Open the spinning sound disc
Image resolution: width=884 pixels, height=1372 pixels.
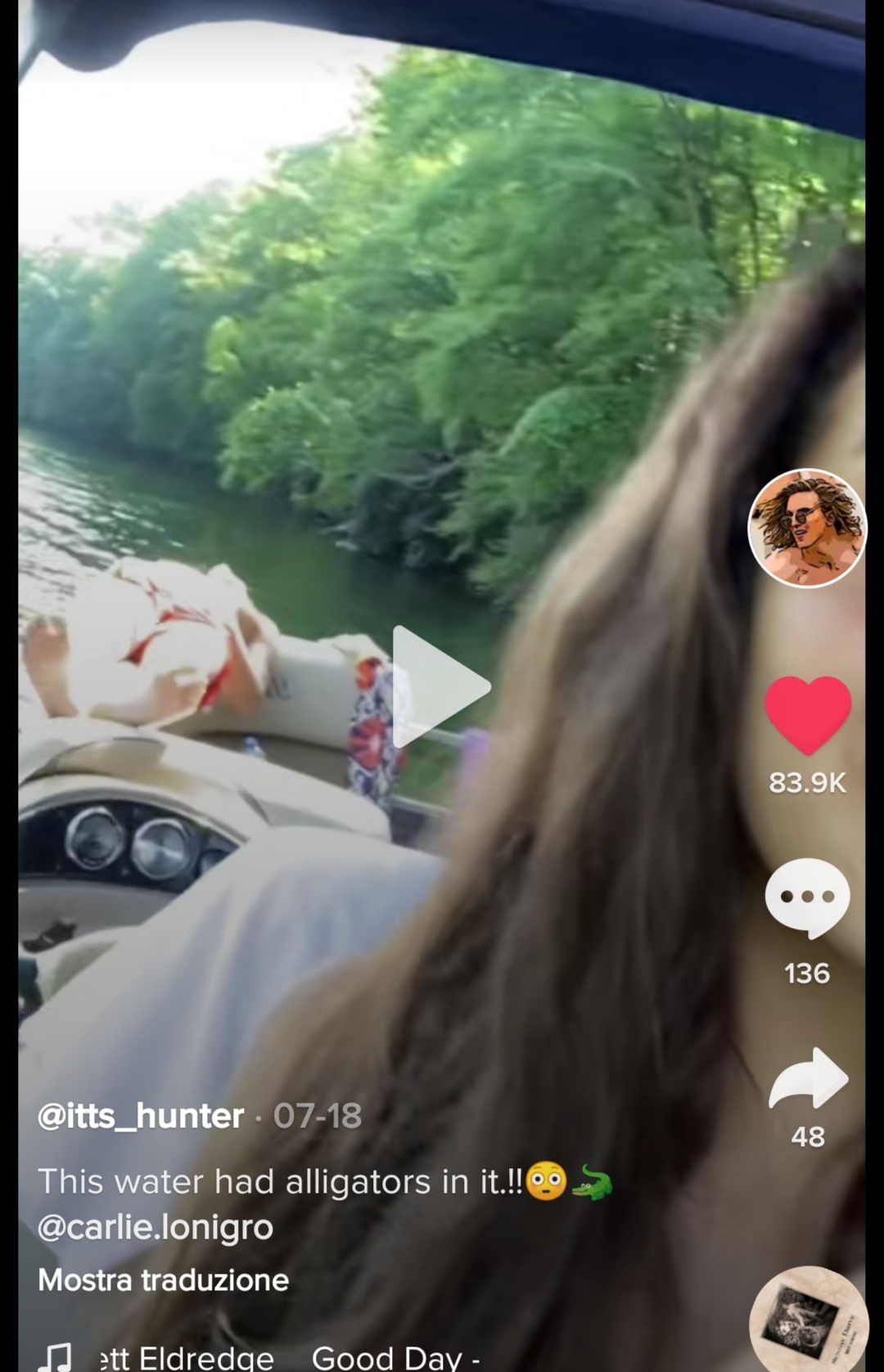(x=809, y=1319)
